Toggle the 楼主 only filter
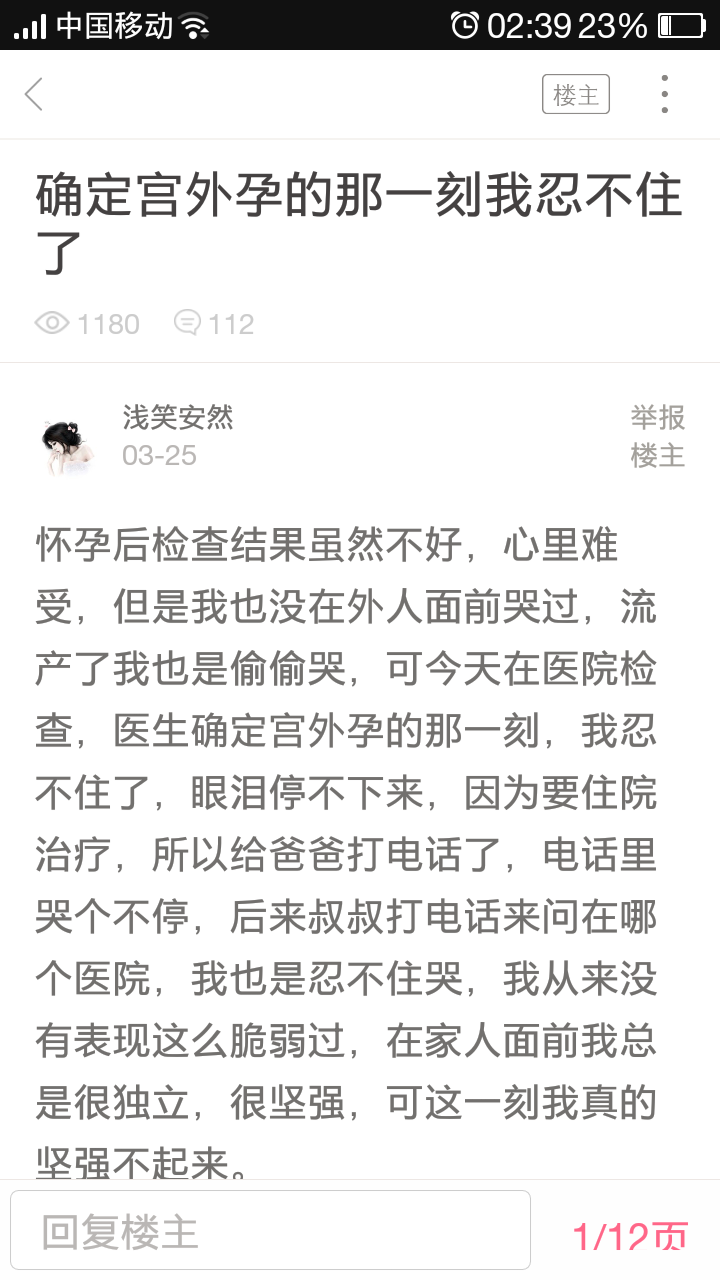Viewport: 720px width, 1280px height. (575, 93)
